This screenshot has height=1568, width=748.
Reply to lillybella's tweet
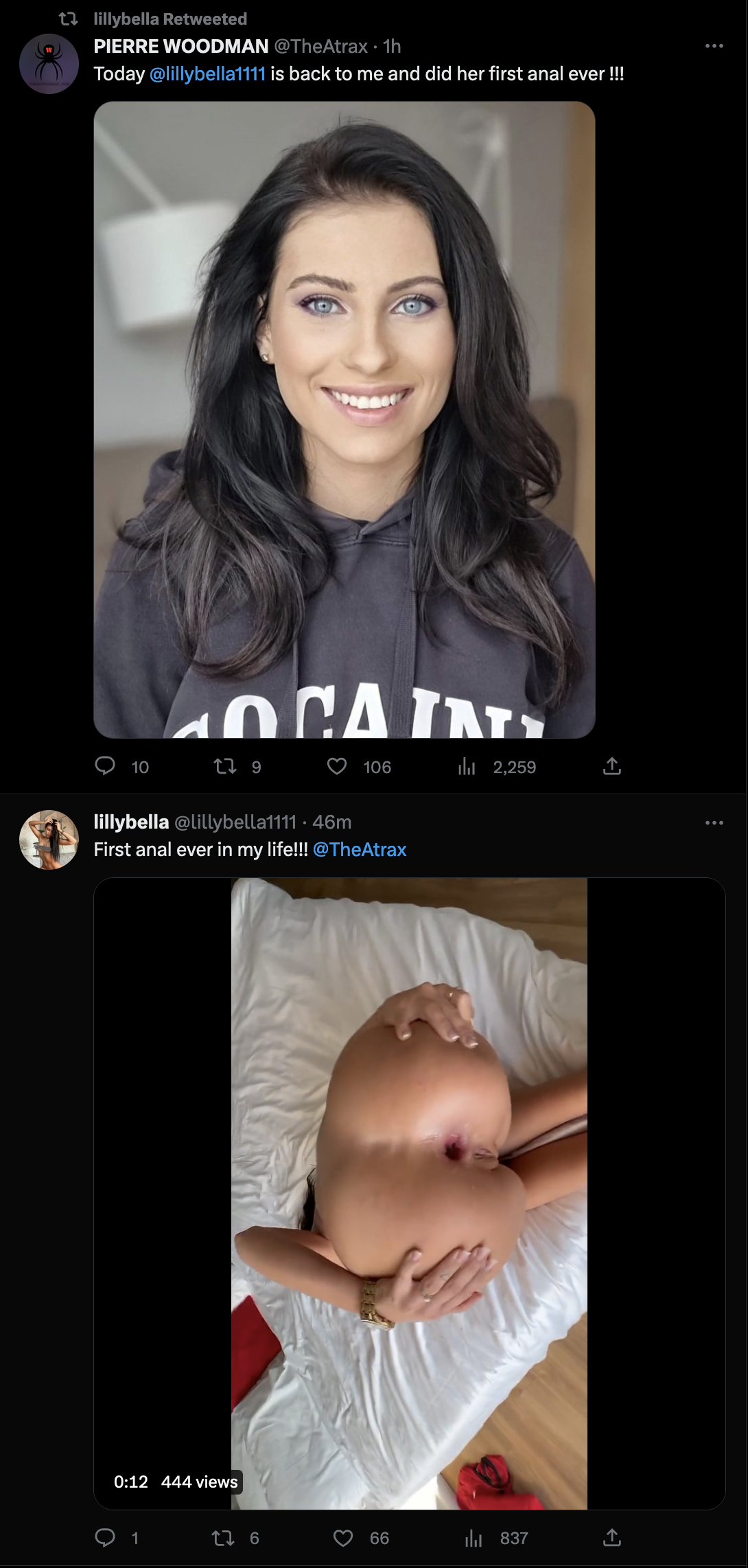105,1538
